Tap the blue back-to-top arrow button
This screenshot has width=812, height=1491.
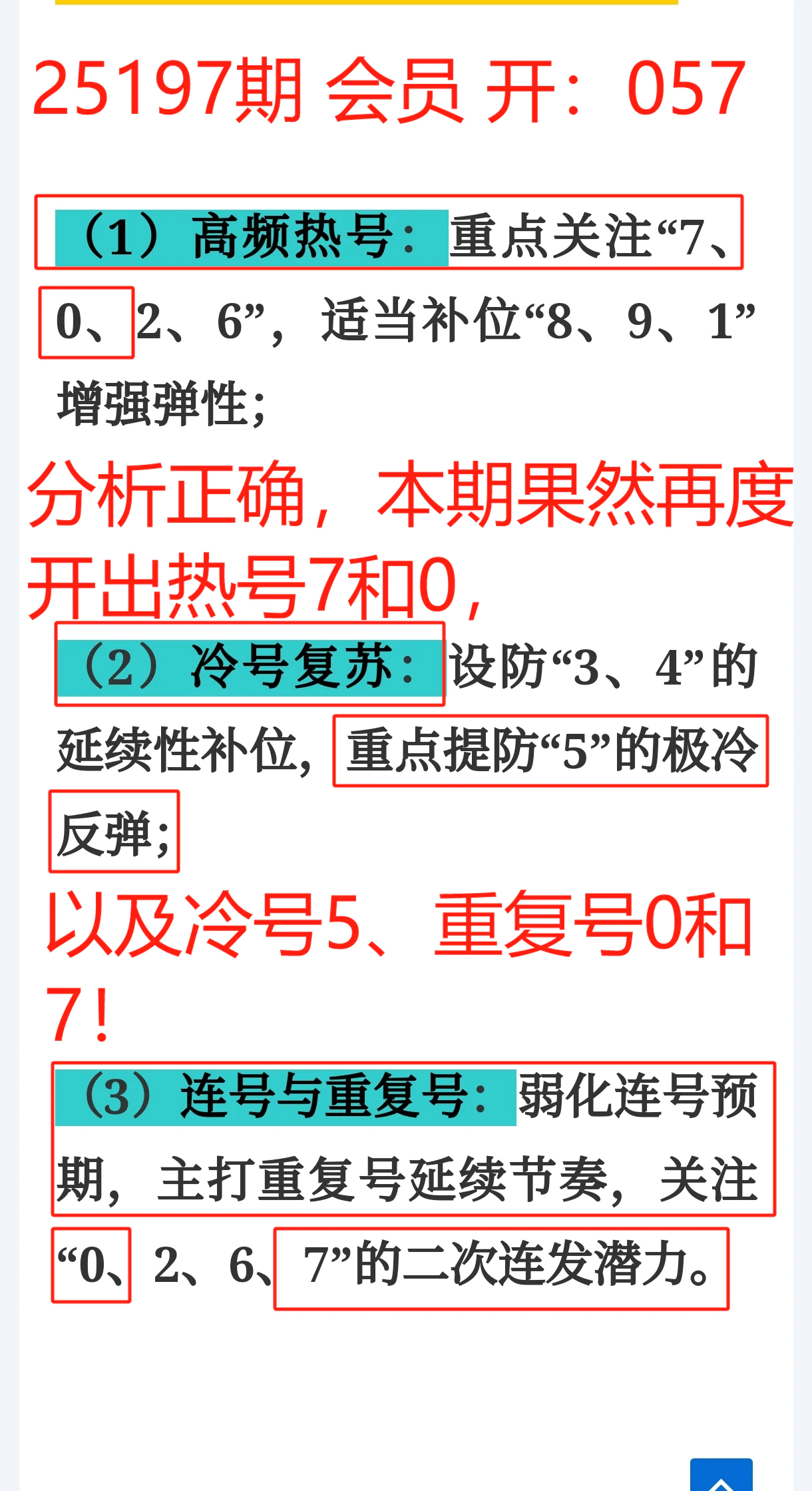pyautogui.click(x=721, y=1474)
